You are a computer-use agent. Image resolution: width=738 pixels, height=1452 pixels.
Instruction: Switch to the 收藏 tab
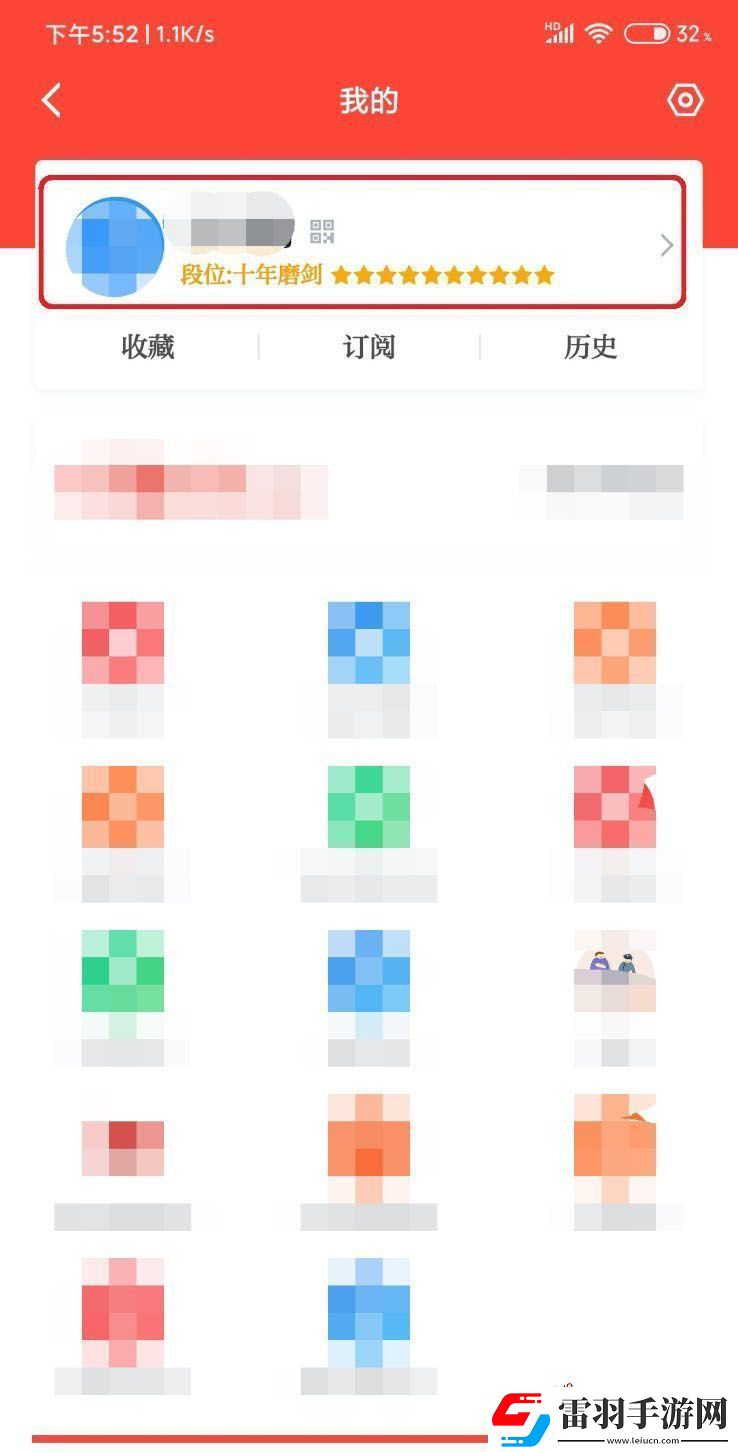coord(146,348)
